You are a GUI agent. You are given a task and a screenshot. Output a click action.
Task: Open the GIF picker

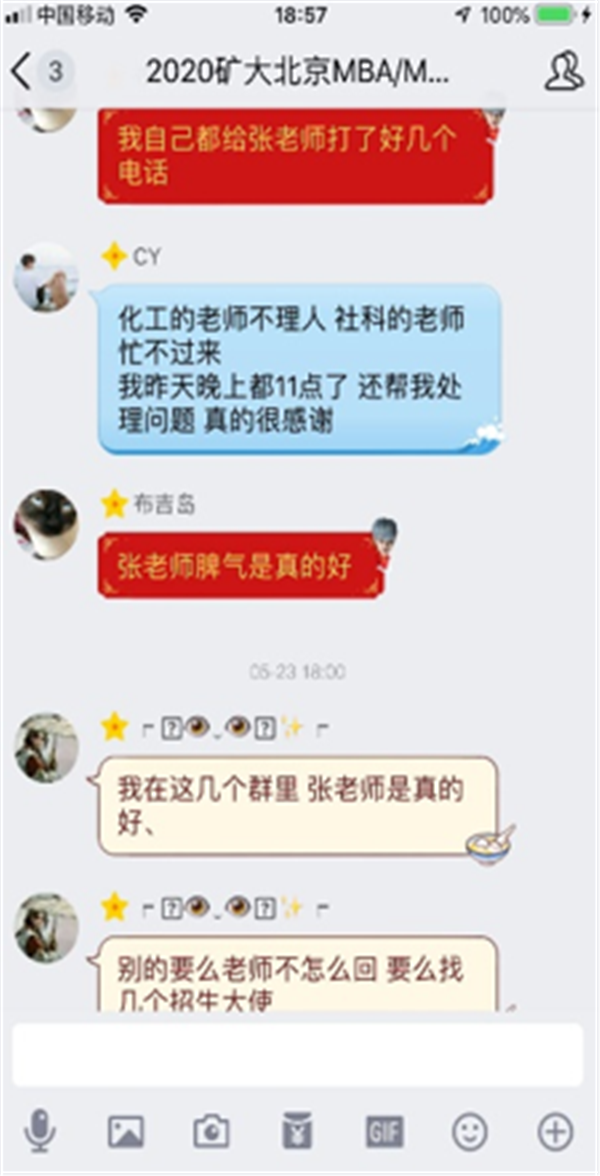point(384,1132)
